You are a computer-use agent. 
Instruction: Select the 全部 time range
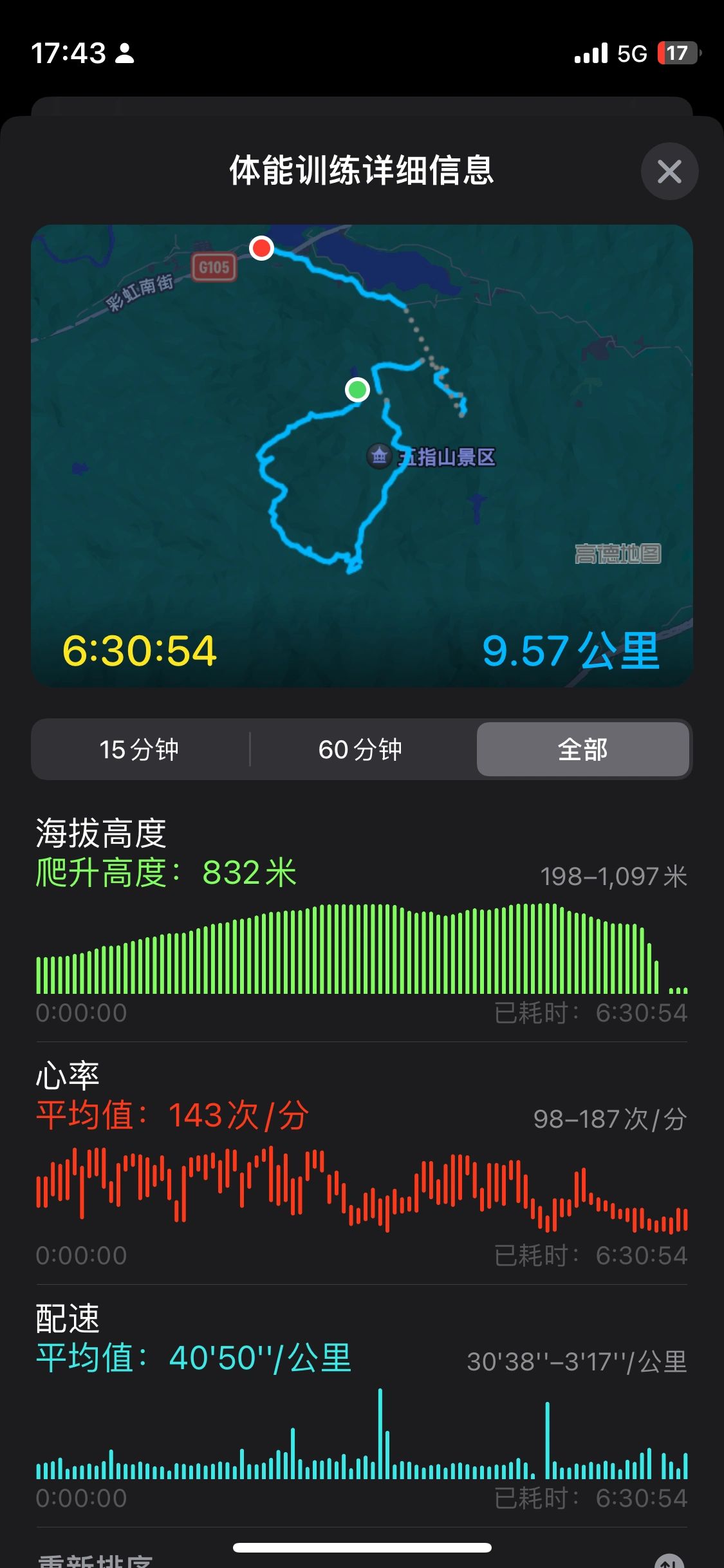(x=583, y=749)
